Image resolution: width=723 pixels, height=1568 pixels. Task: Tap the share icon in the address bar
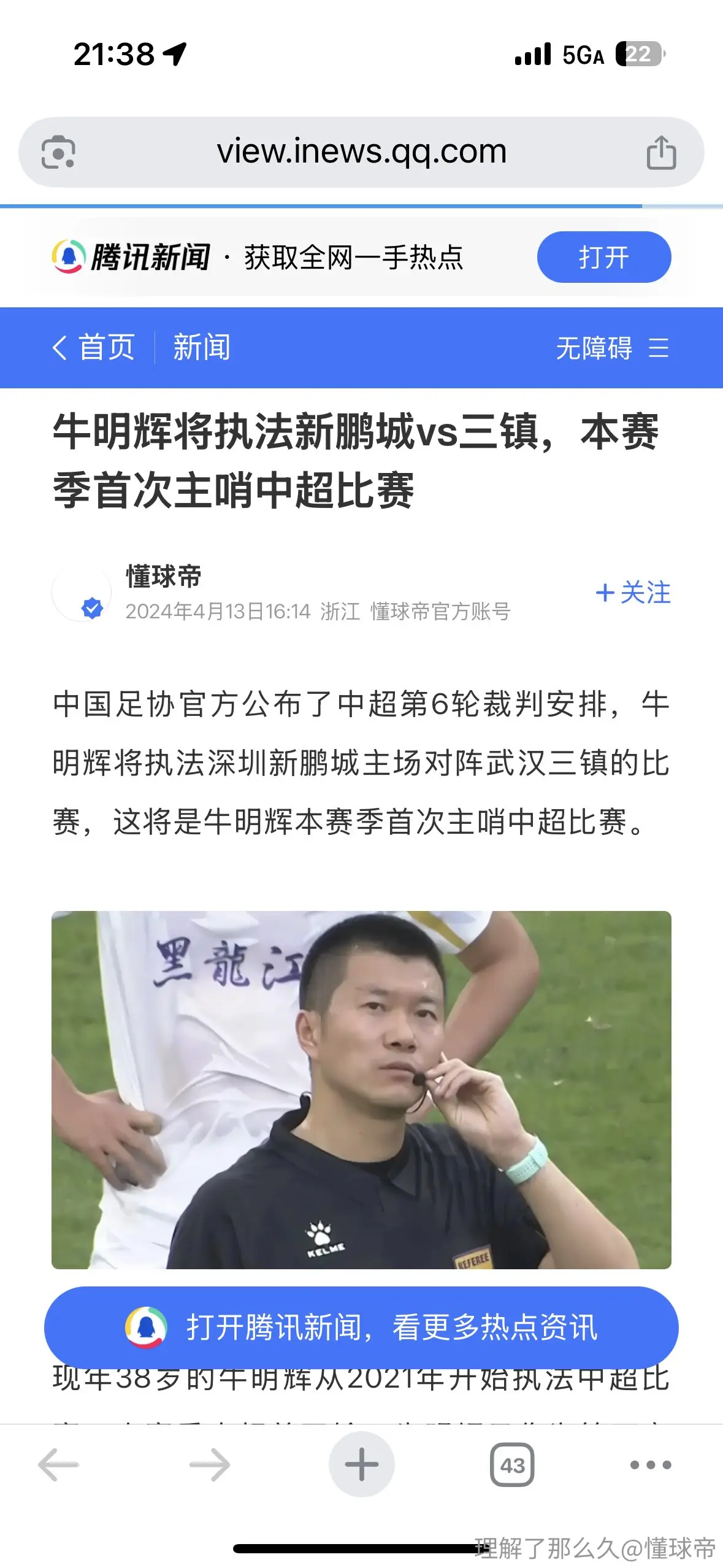point(661,152)
